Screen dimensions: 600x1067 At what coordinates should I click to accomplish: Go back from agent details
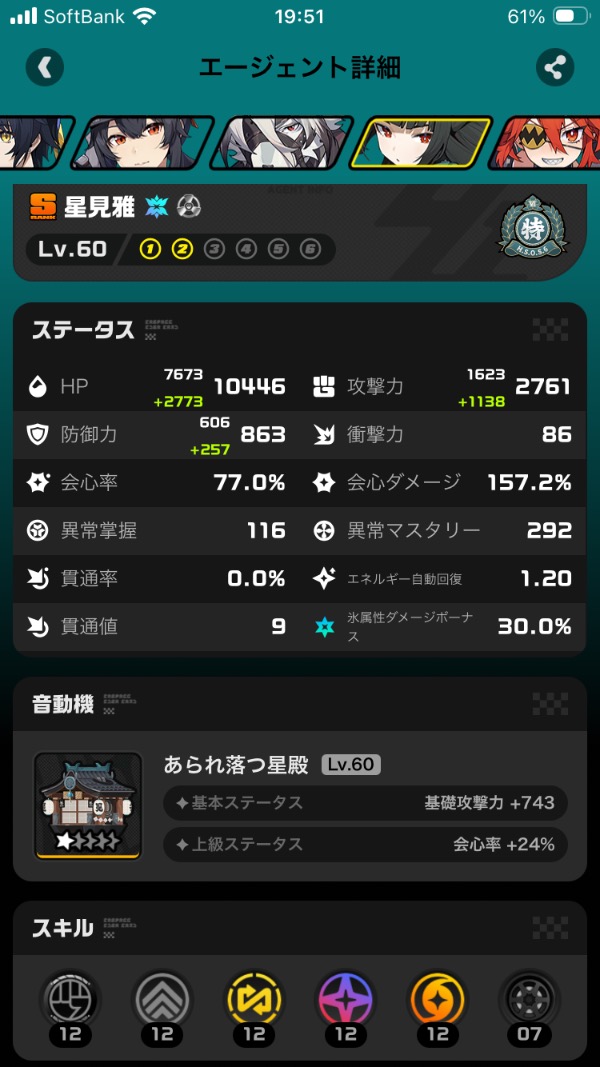click(45, 68)
